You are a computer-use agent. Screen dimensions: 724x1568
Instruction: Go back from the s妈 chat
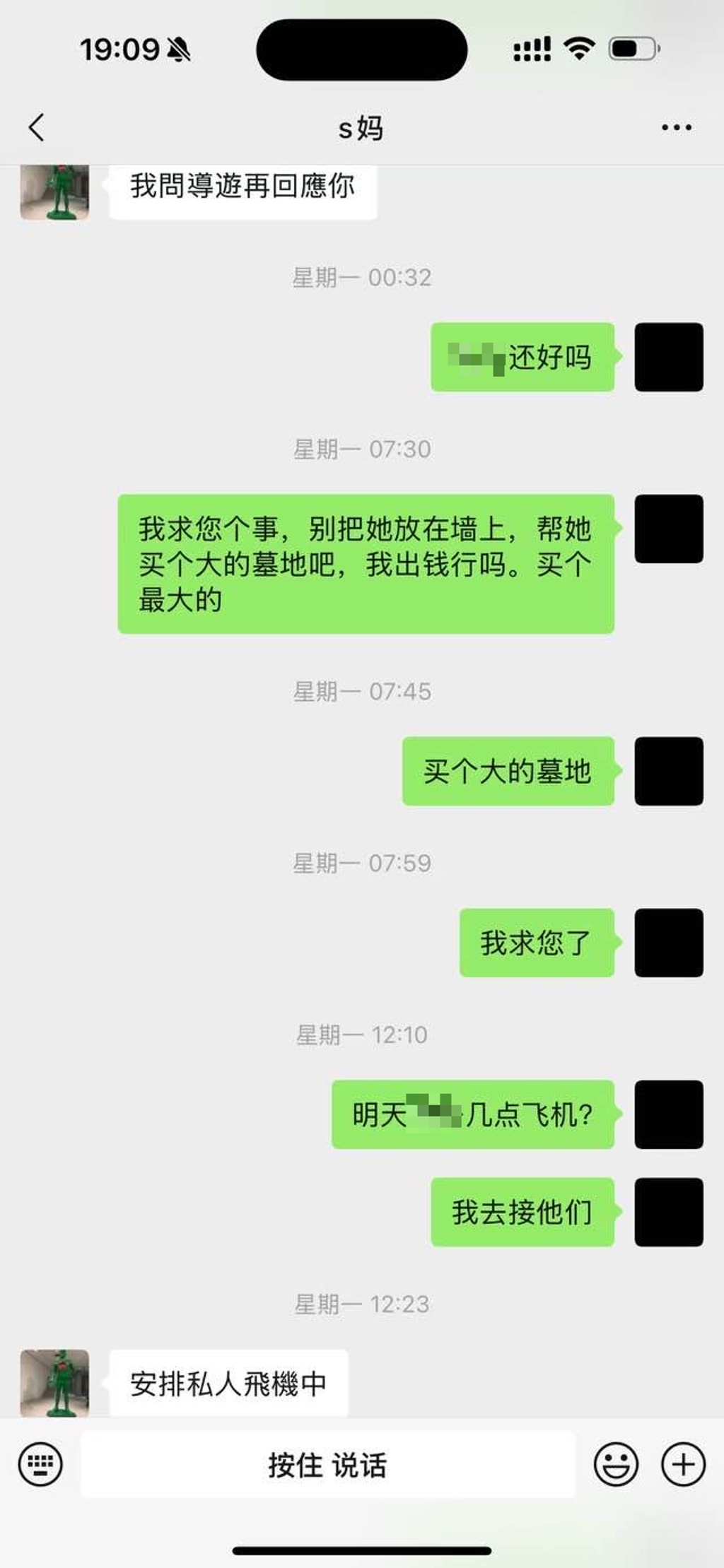pyautogui.click(x=37, y=128)
